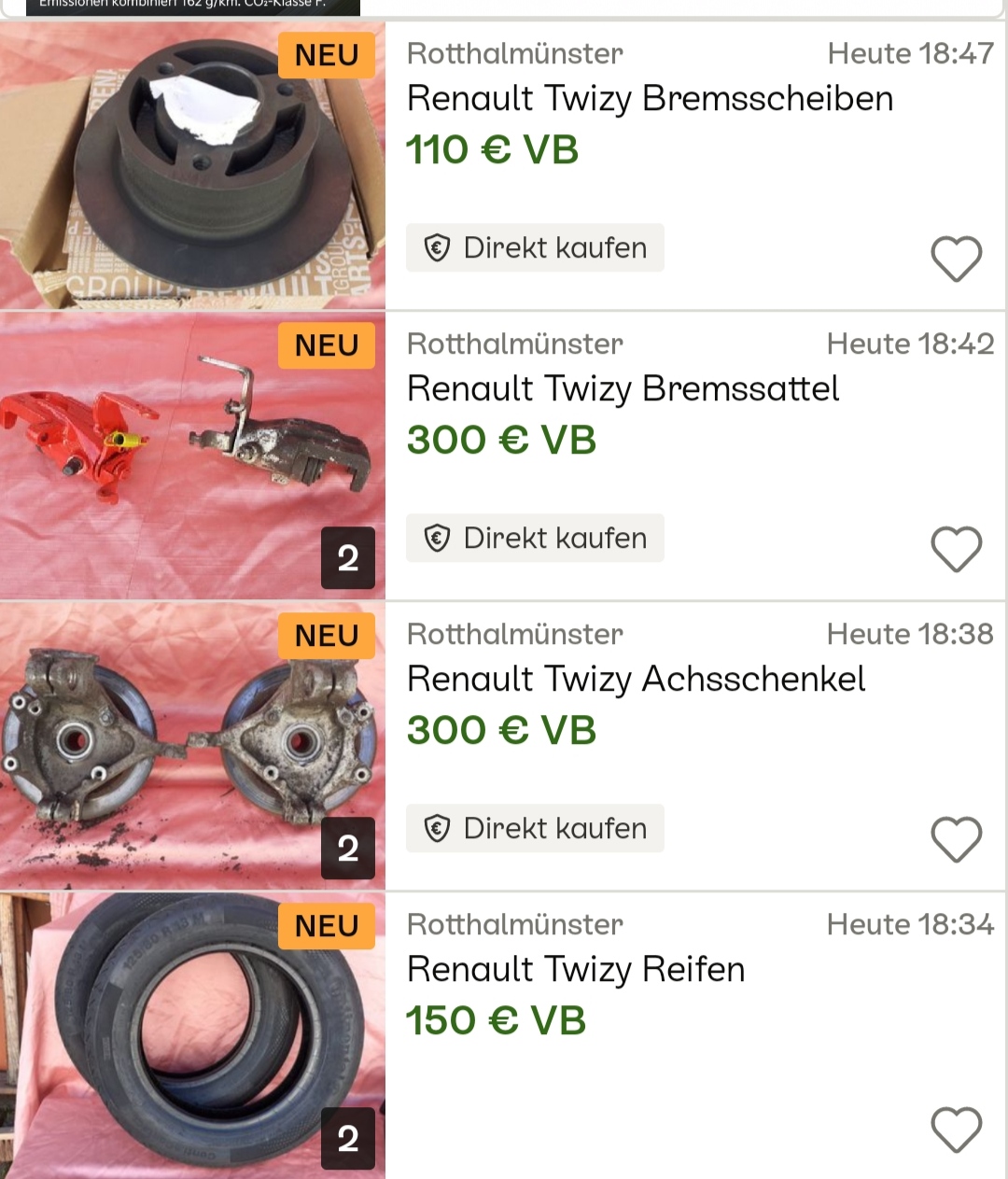
Task: Open the Renault Twizy Reifen listing
Action: [x=576, y=970]
